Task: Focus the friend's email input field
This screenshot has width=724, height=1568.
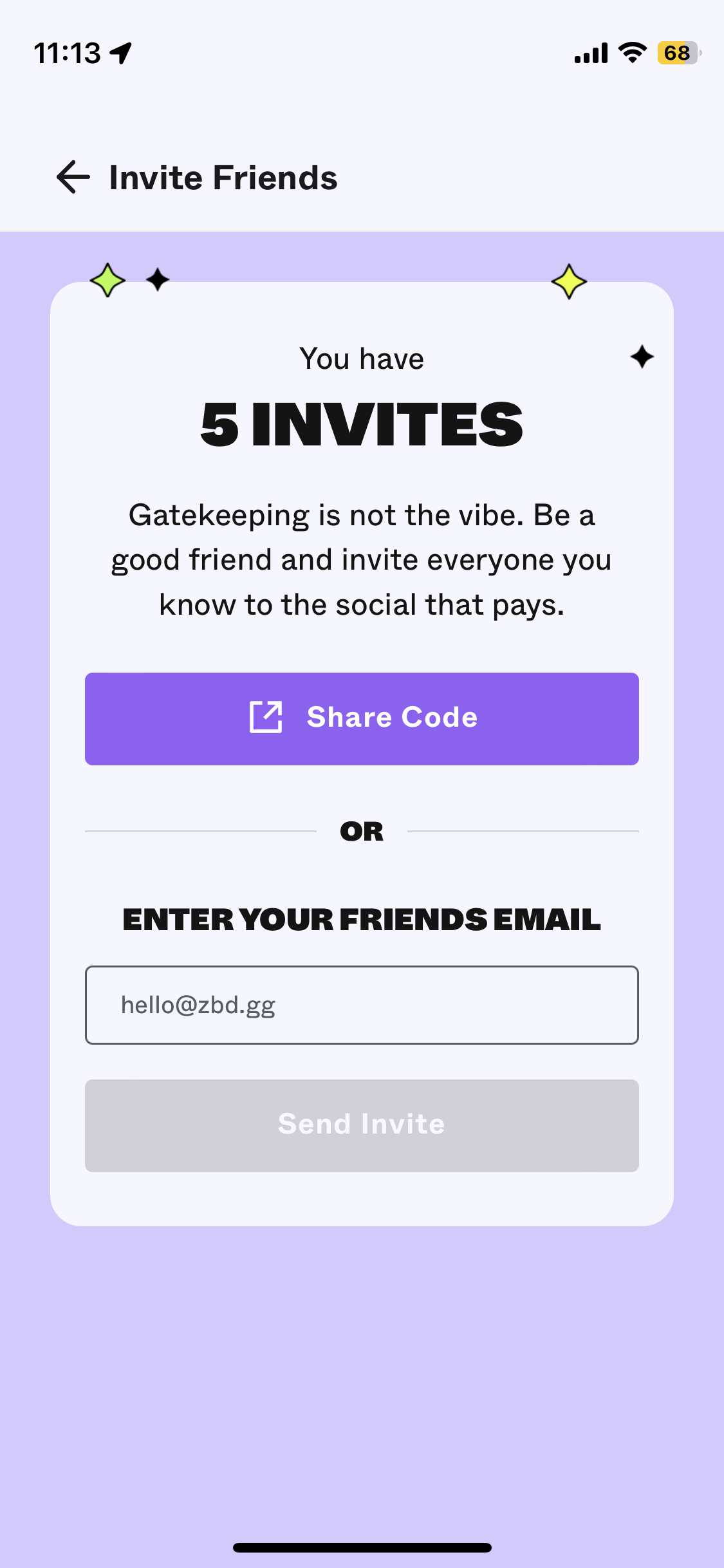Action: pyautogui.click(x=362, y=1005)
